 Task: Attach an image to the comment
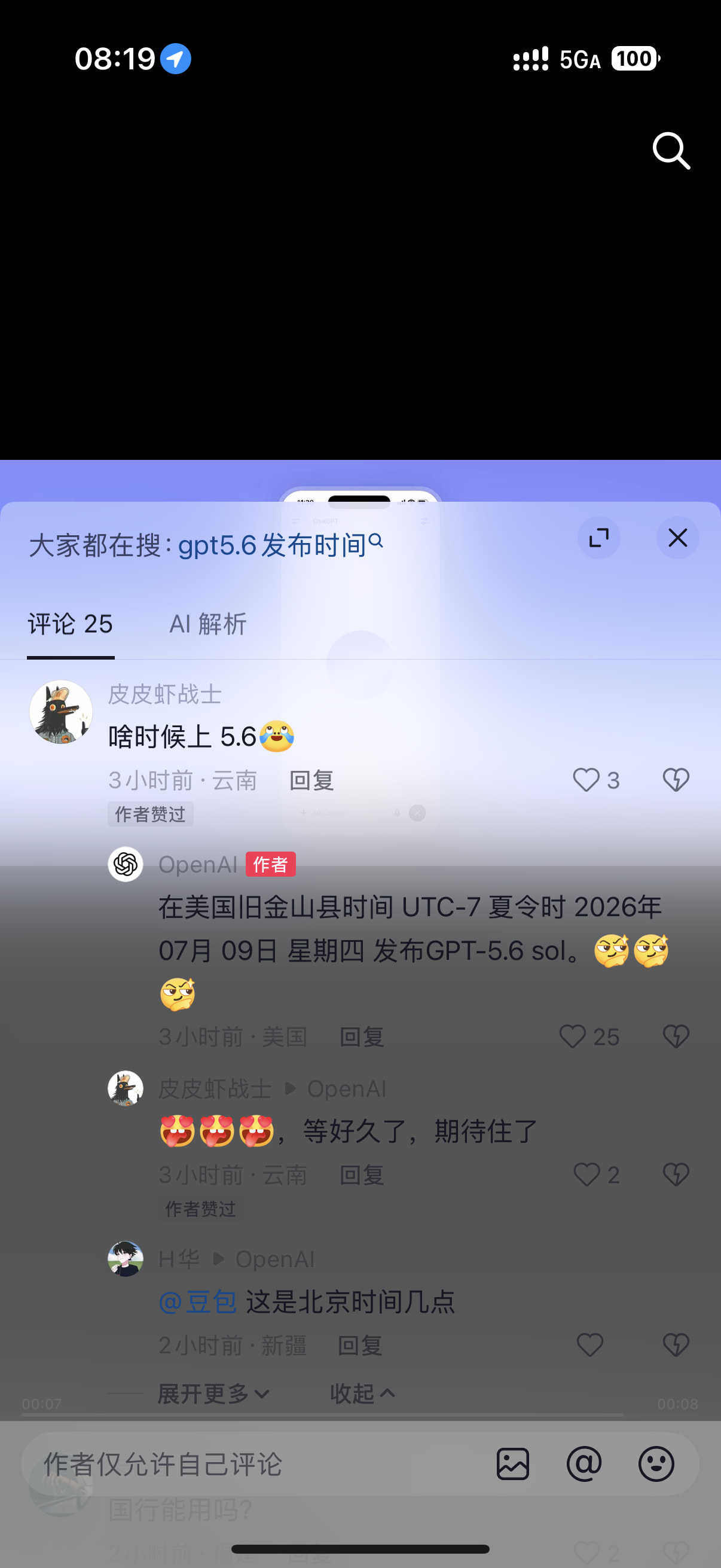tap(512, 1464)
